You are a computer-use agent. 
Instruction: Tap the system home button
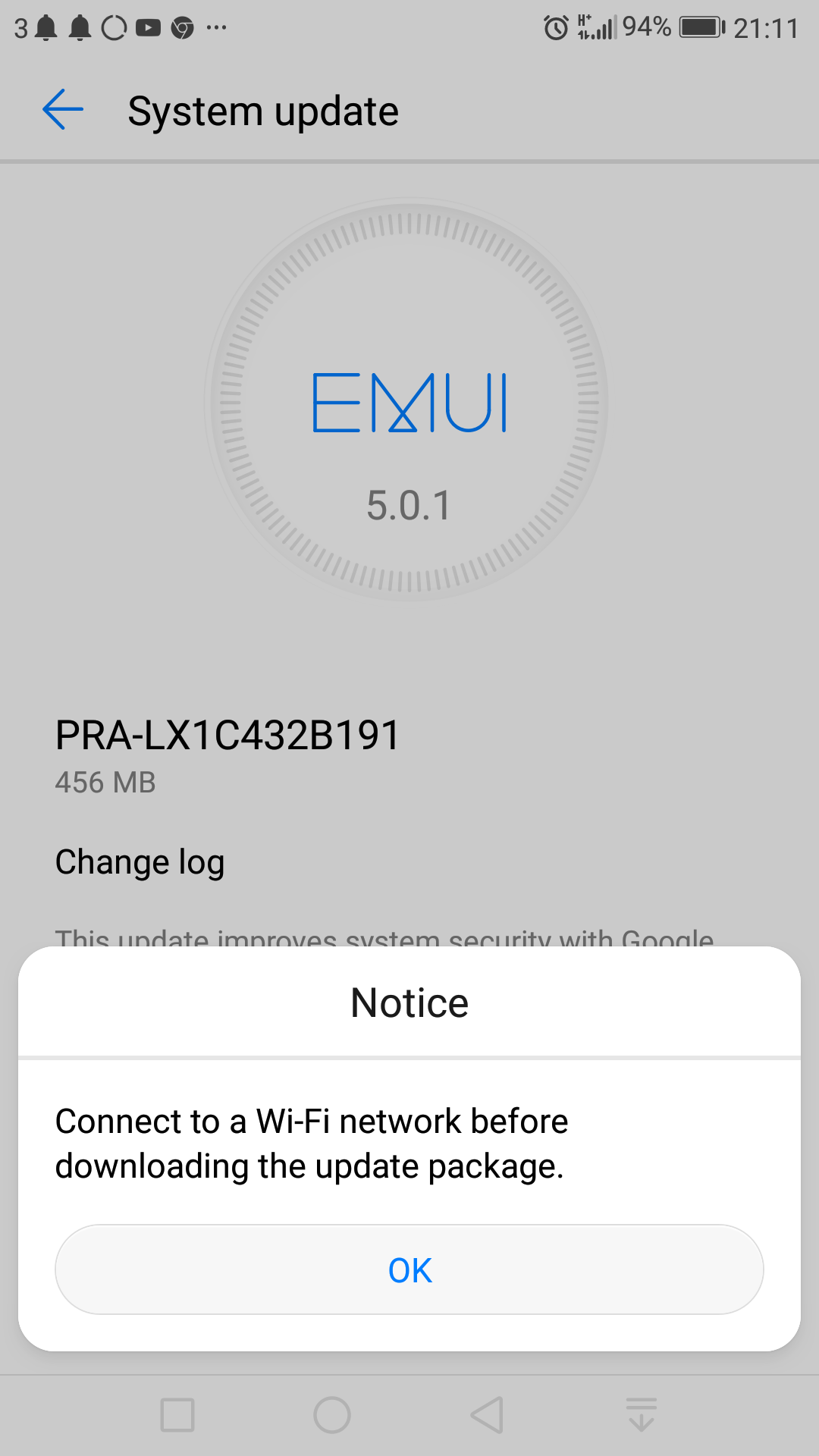click(x=332, y=1415)
